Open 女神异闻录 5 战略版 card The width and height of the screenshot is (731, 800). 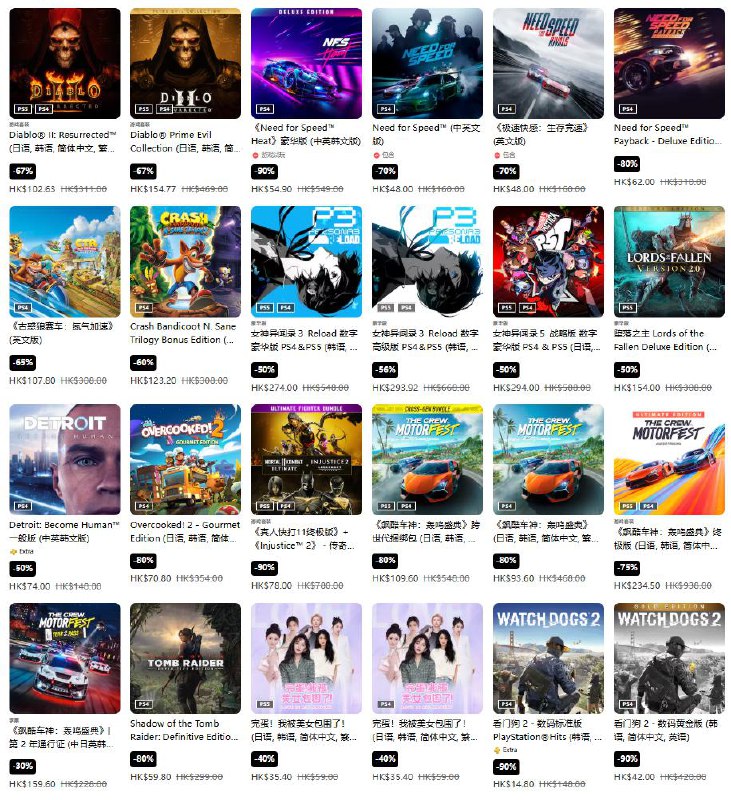(548, 262)
